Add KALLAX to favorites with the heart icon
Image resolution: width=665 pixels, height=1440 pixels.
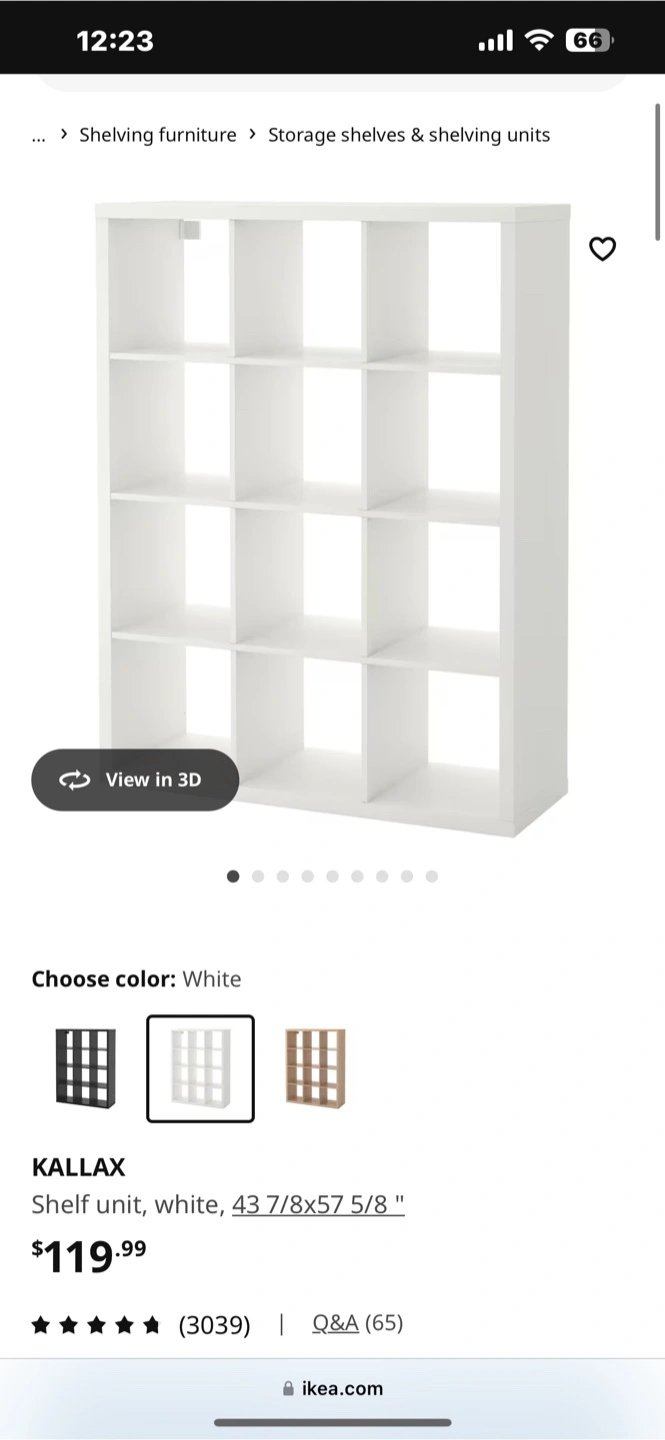(x=602, y=249)
